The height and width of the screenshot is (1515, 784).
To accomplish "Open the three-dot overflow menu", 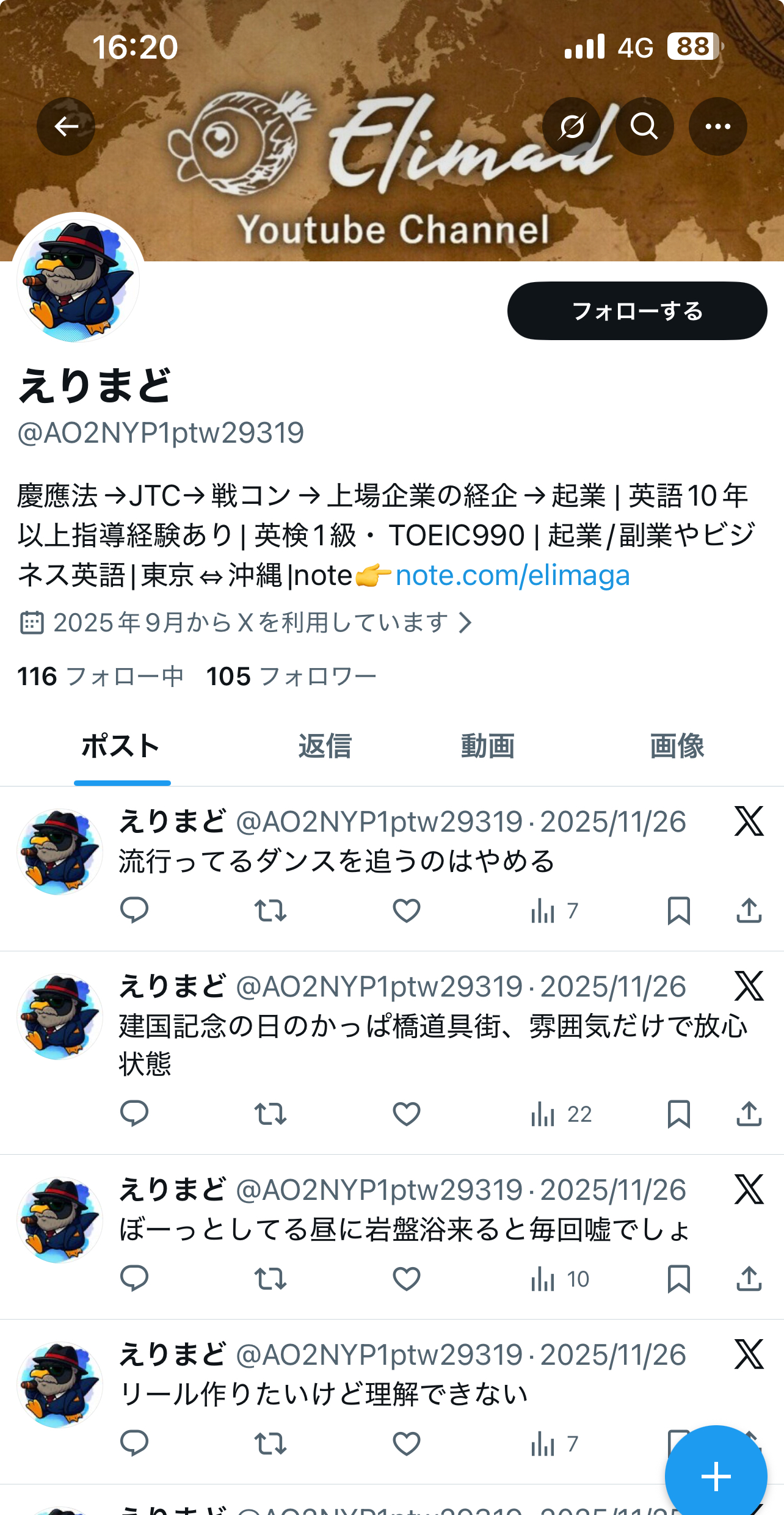I will (x=717, y=126).
